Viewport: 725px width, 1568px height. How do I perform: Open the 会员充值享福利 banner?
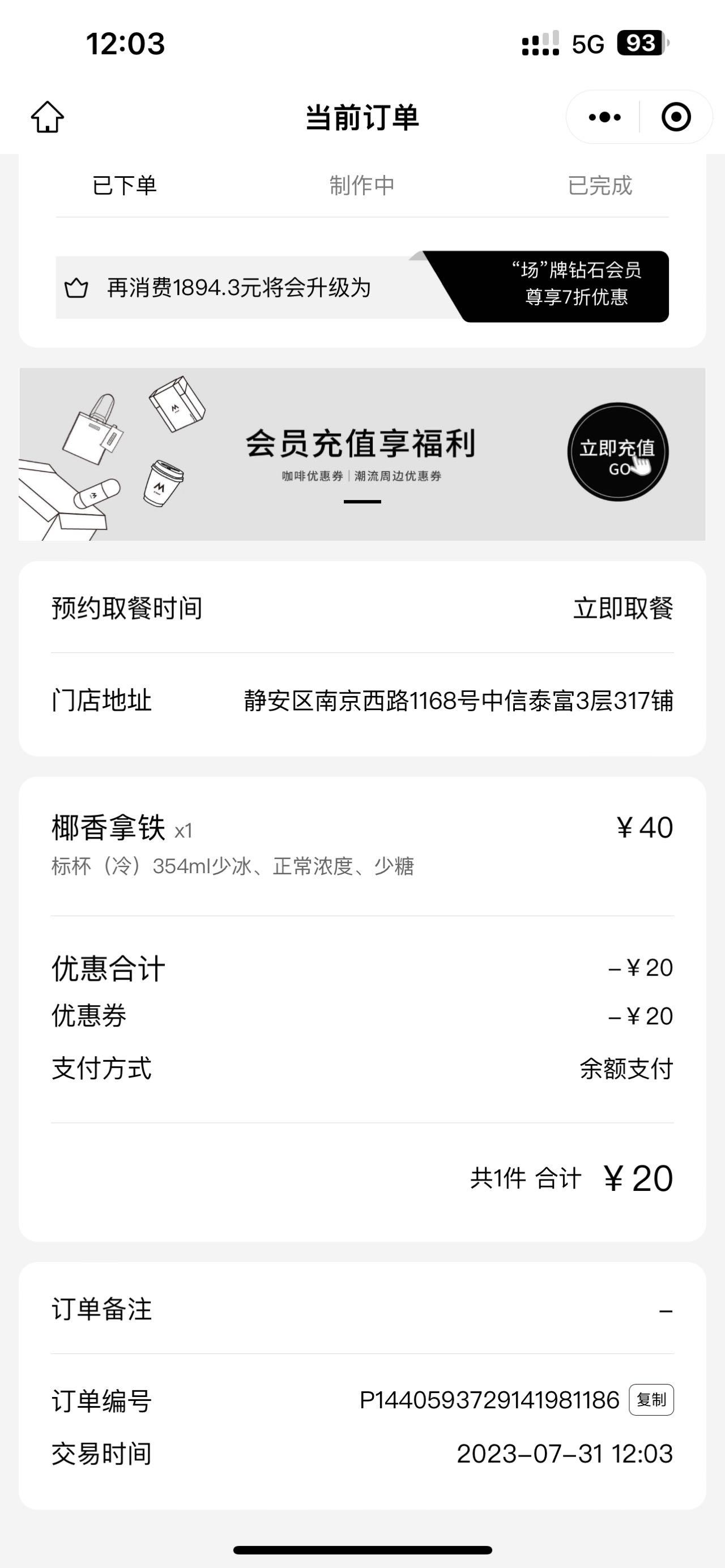(x=361, y=454)
